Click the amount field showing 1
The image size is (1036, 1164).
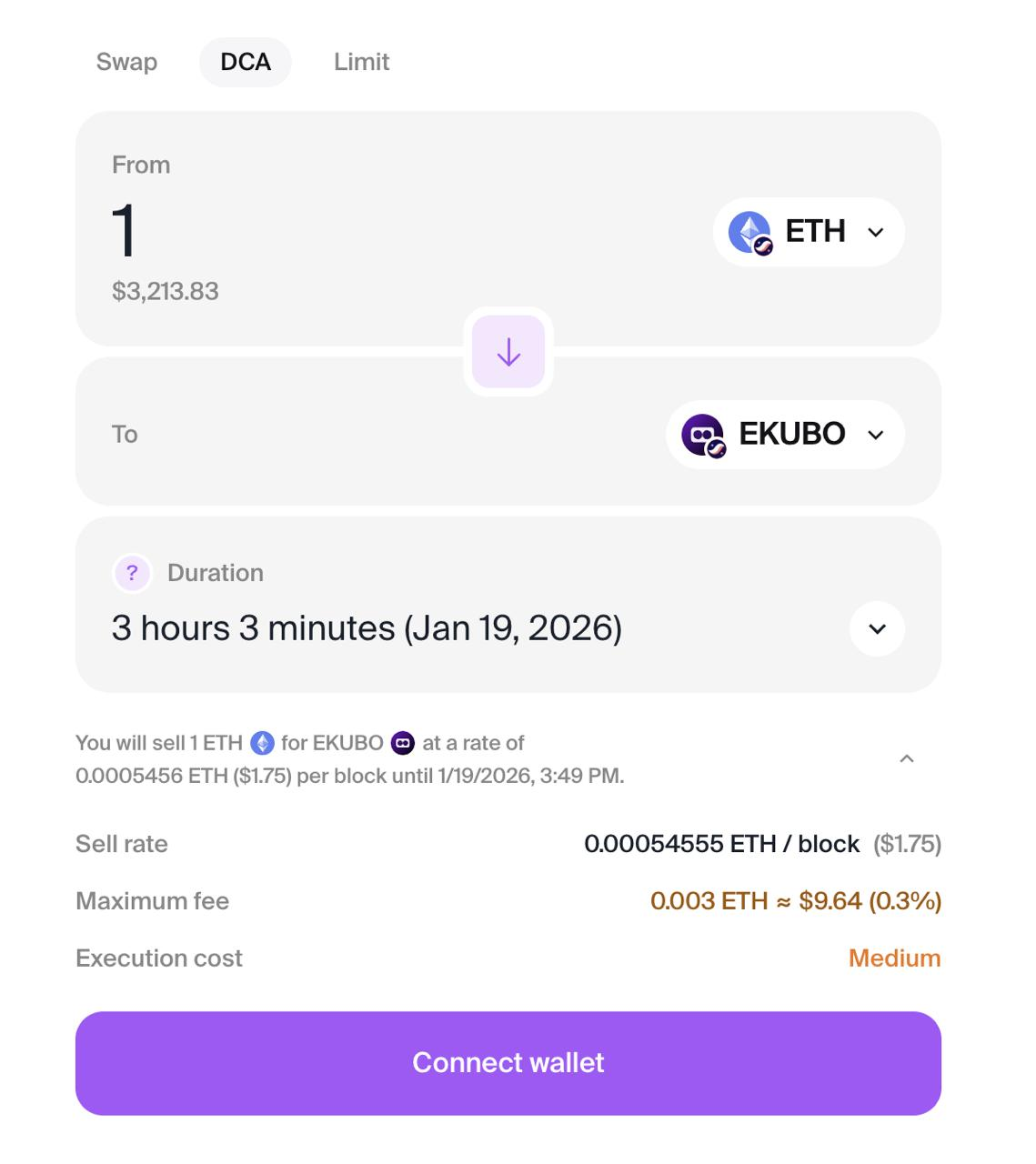[x=125, y=232]
